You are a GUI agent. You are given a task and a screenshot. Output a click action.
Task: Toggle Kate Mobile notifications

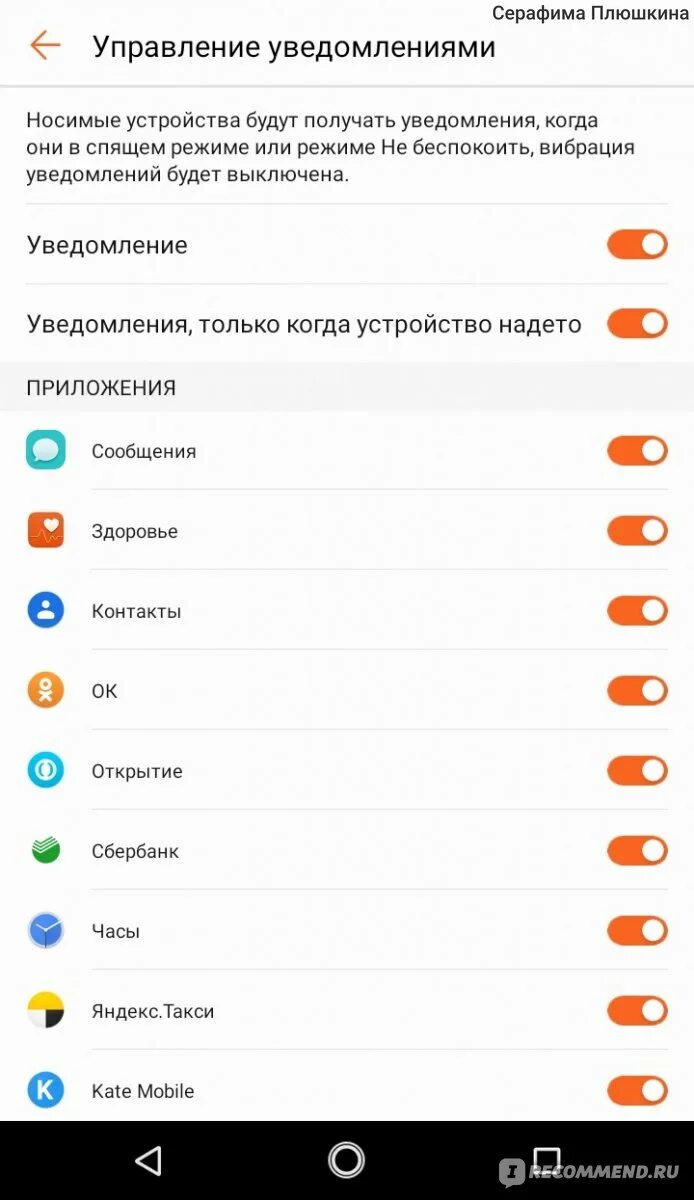pos(637,1091)
